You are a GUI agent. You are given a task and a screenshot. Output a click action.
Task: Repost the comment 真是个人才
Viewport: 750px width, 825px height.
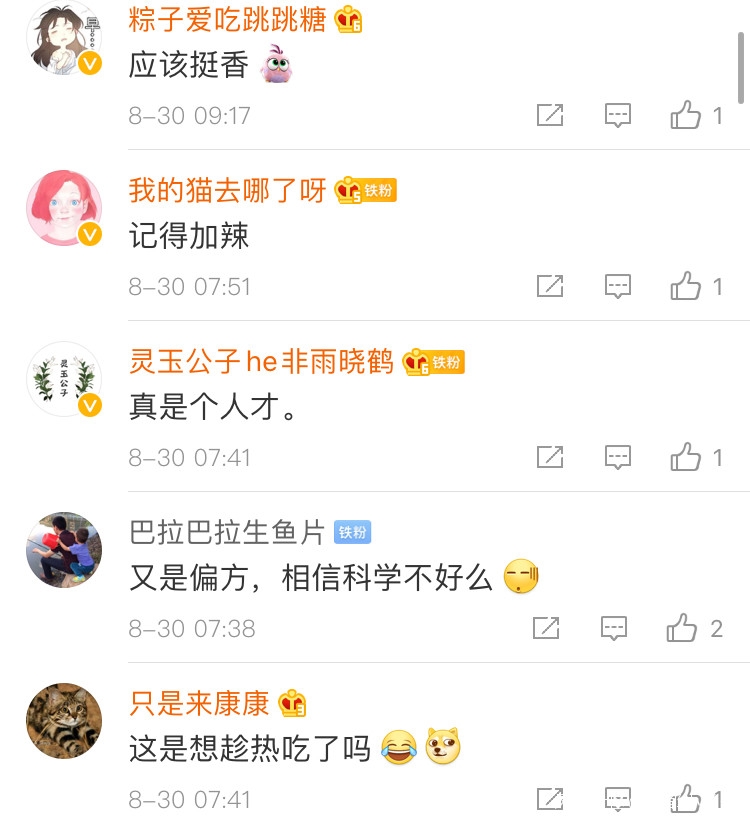tap(550, 457)
